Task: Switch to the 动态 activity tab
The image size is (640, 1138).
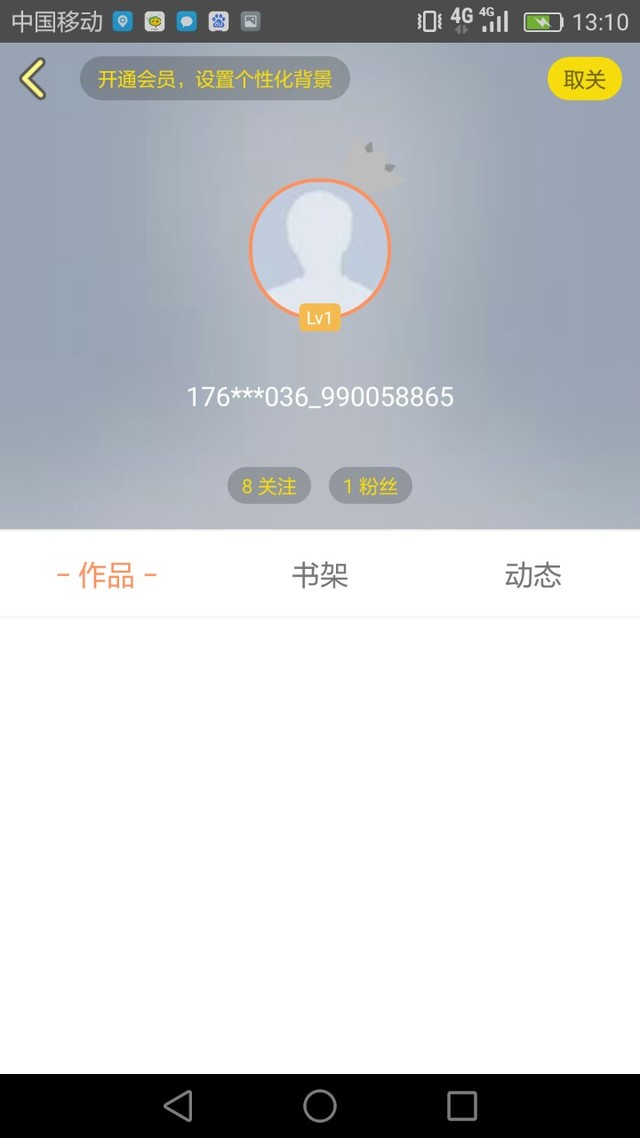Action: (x=533, y=575)
